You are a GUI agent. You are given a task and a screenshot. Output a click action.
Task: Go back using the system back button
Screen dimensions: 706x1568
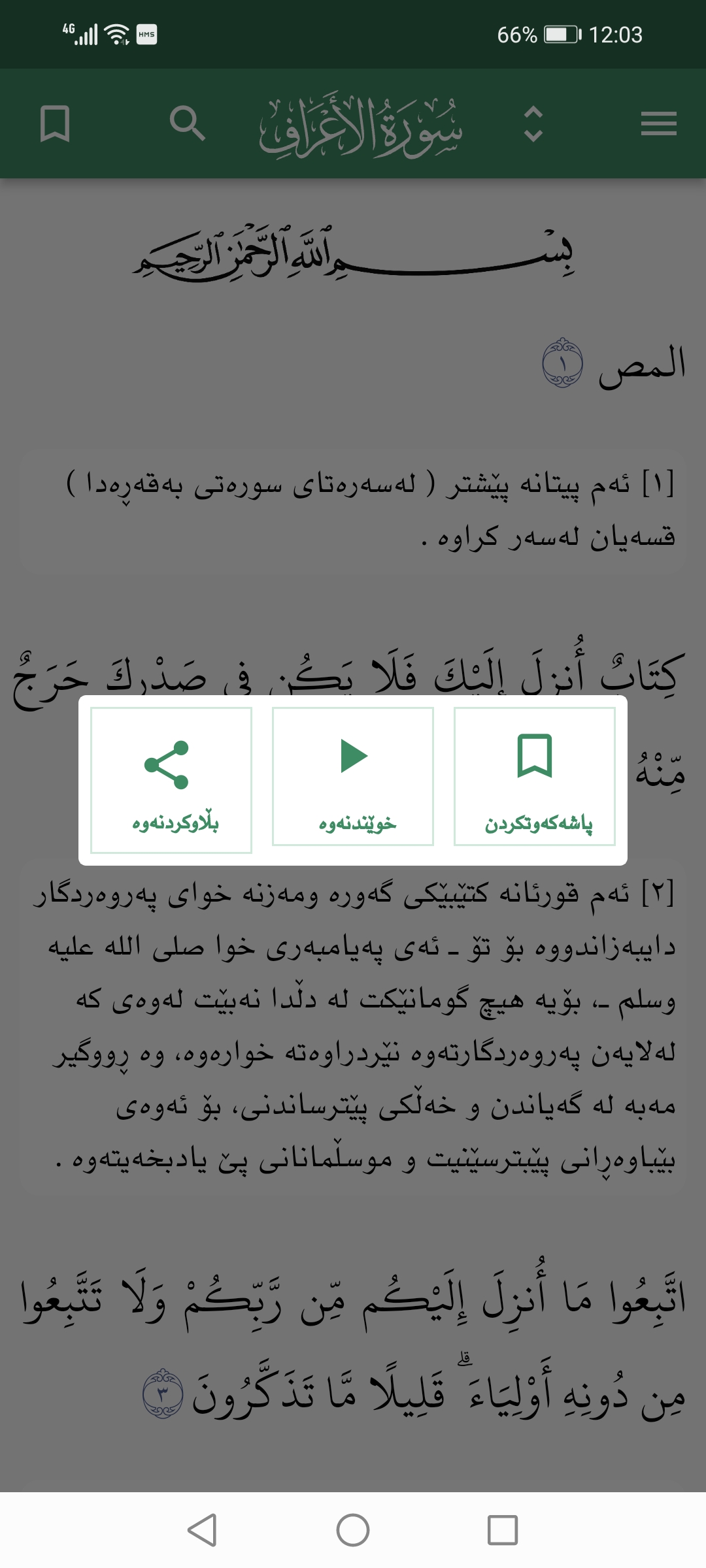point(202,1529)
